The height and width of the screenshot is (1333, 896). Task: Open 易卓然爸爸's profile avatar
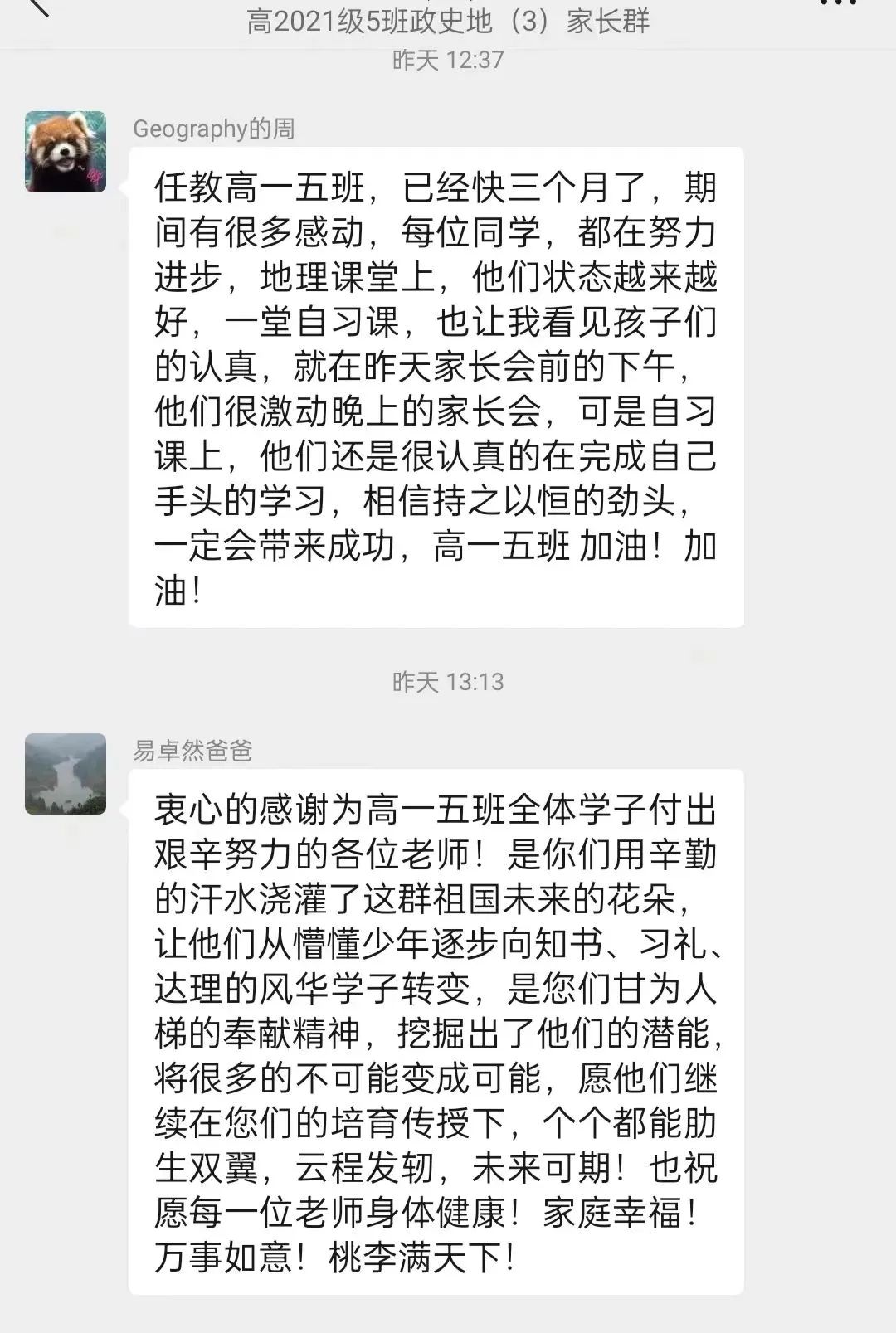(x=66, y=773)
